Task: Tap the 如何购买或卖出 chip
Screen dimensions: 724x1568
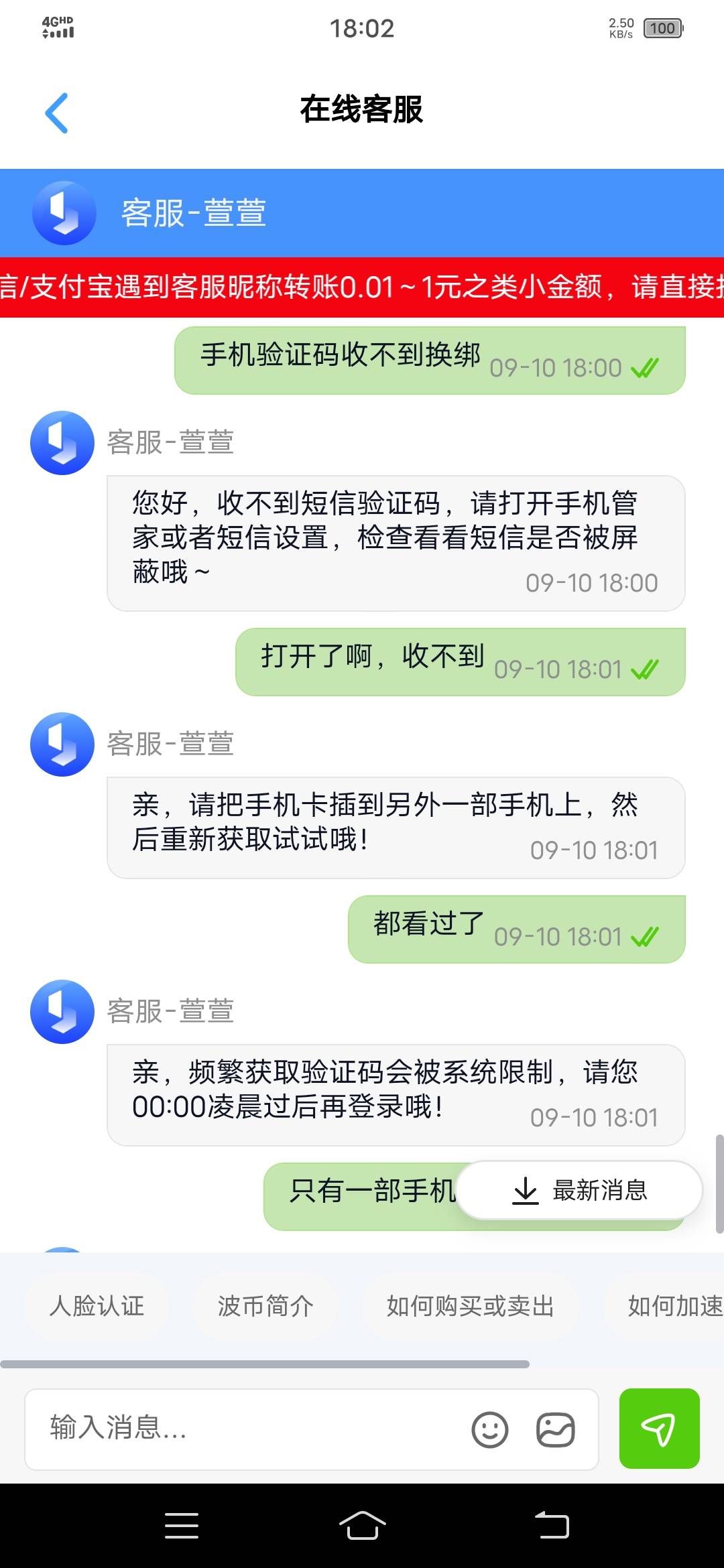Action: click(470, 1305)
